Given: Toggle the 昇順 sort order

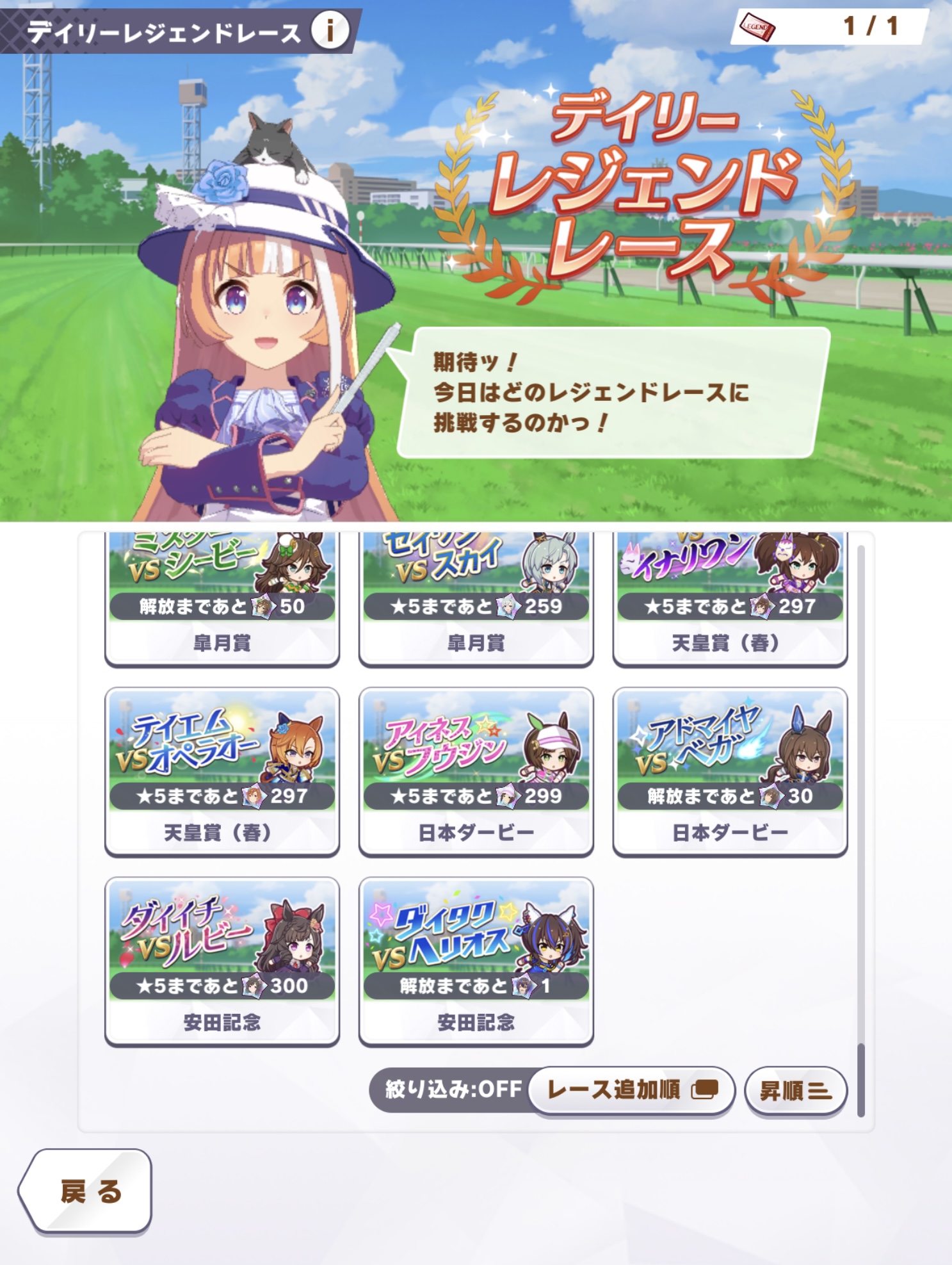Looking at the screenshot, I should 795,1091.
